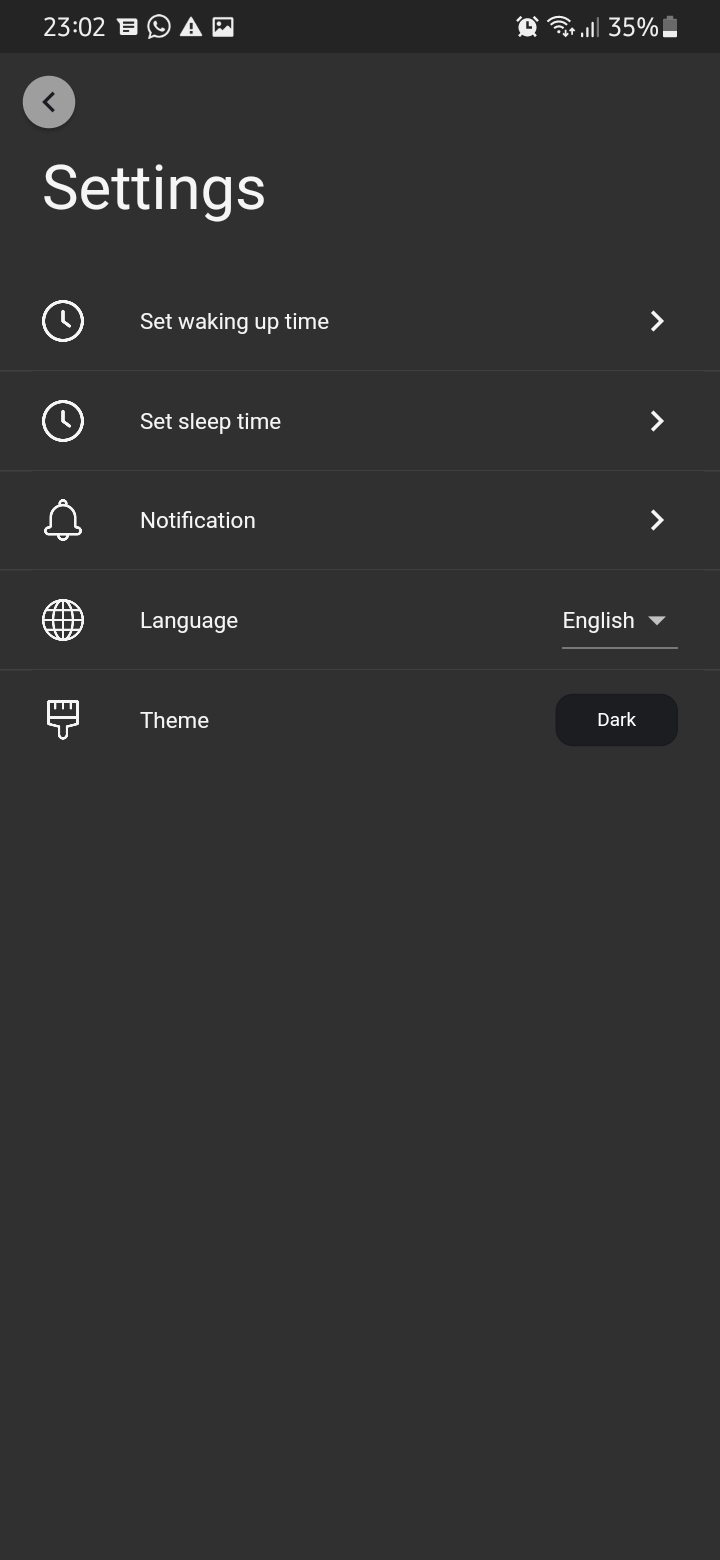Tap the Wi-Fi icon in the status bar
Screen dimensions: 720x1560
(x=558, y=26)
